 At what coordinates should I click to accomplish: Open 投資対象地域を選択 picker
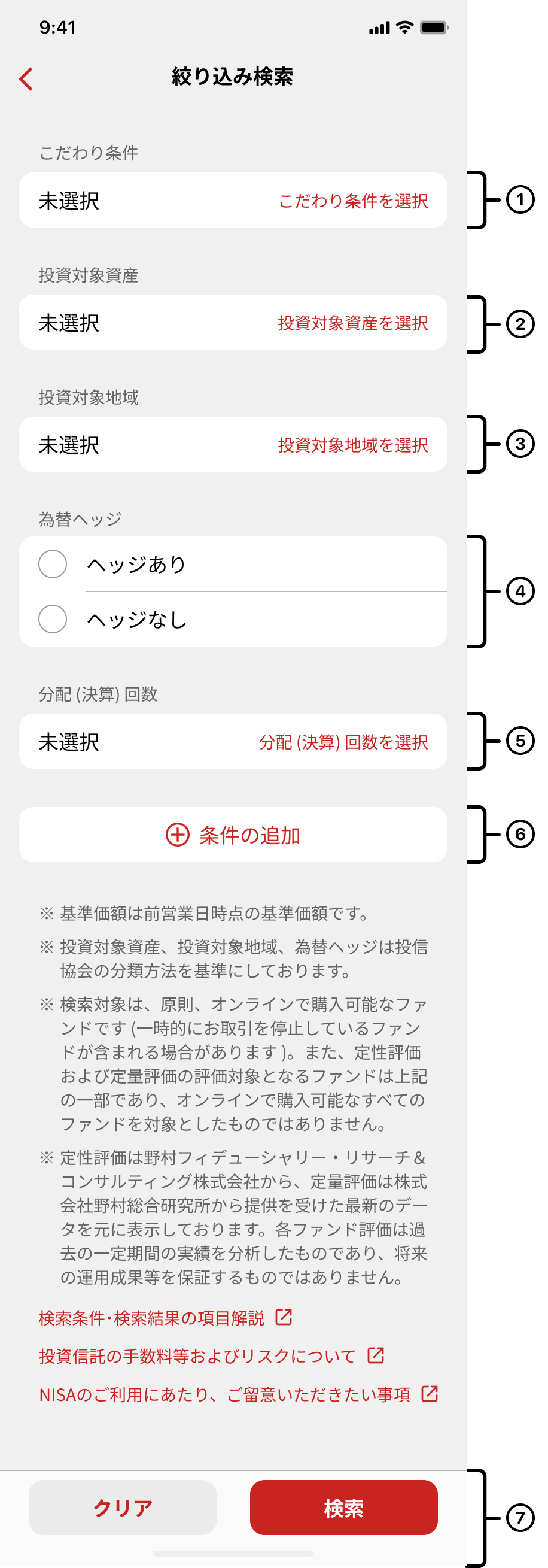click(x=354, y=445)
